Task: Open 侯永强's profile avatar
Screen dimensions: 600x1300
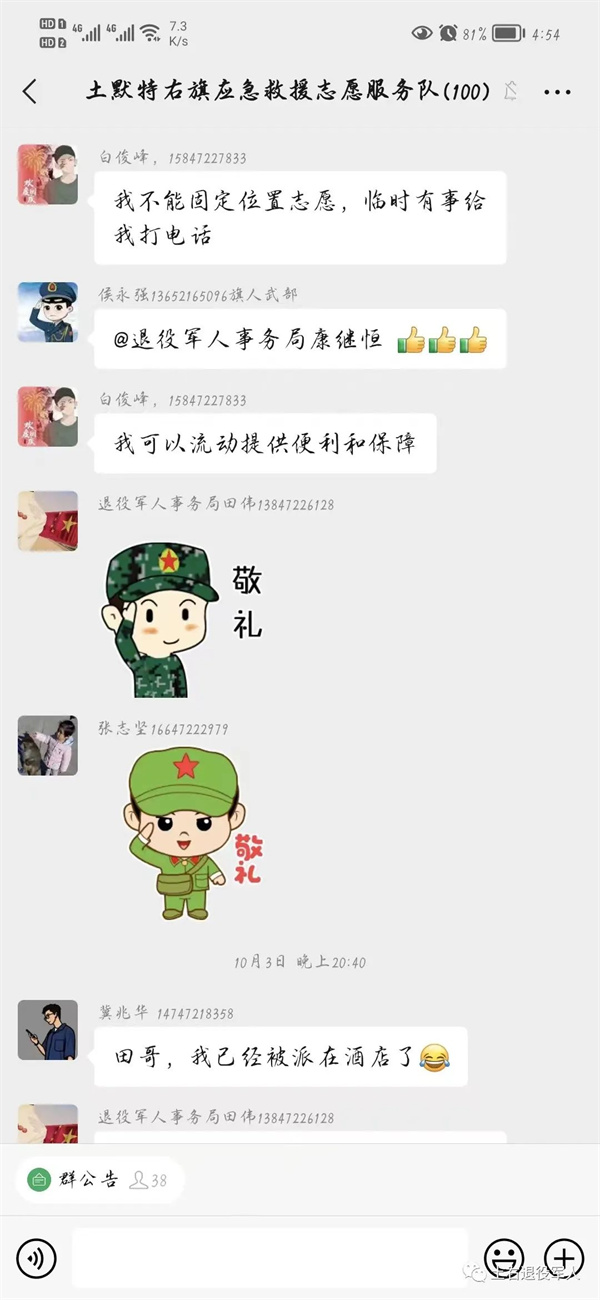Action: (x=47, y=312)
